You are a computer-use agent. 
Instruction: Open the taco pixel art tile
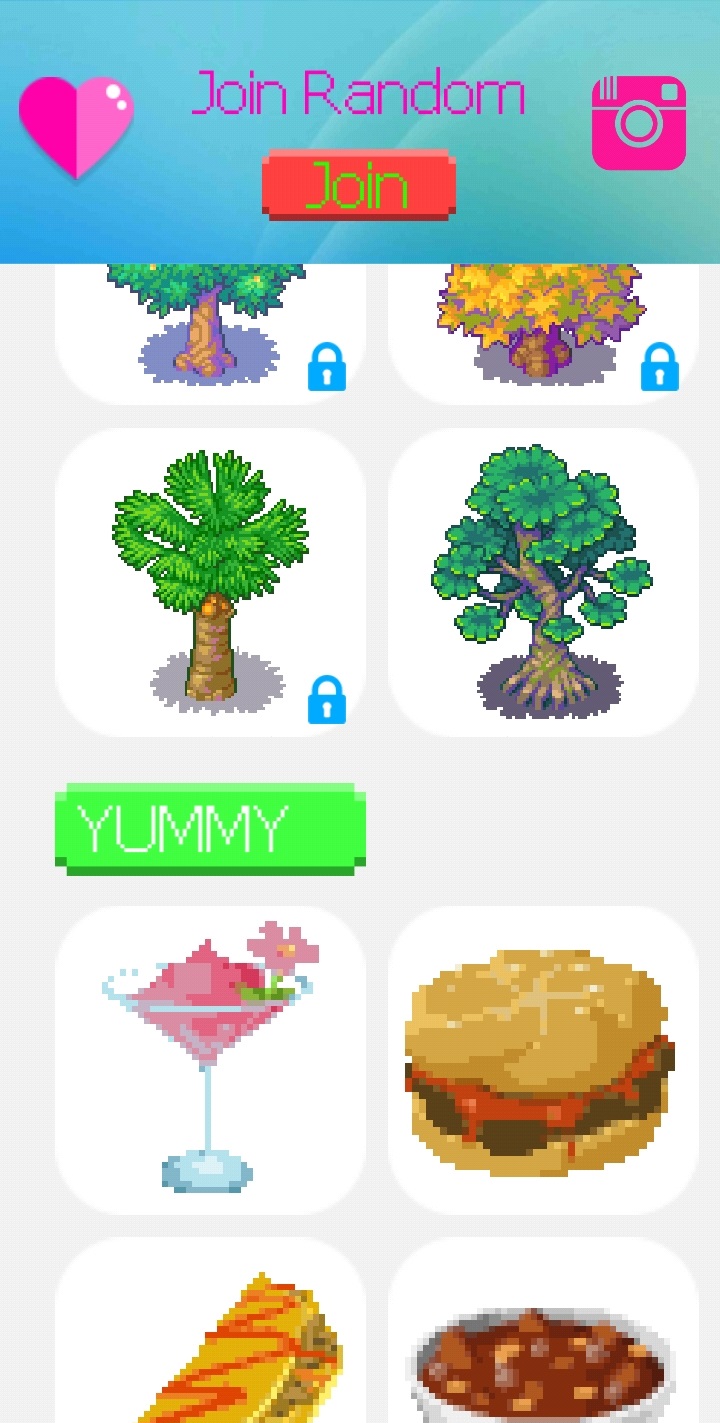click(x=210, y=1331)
